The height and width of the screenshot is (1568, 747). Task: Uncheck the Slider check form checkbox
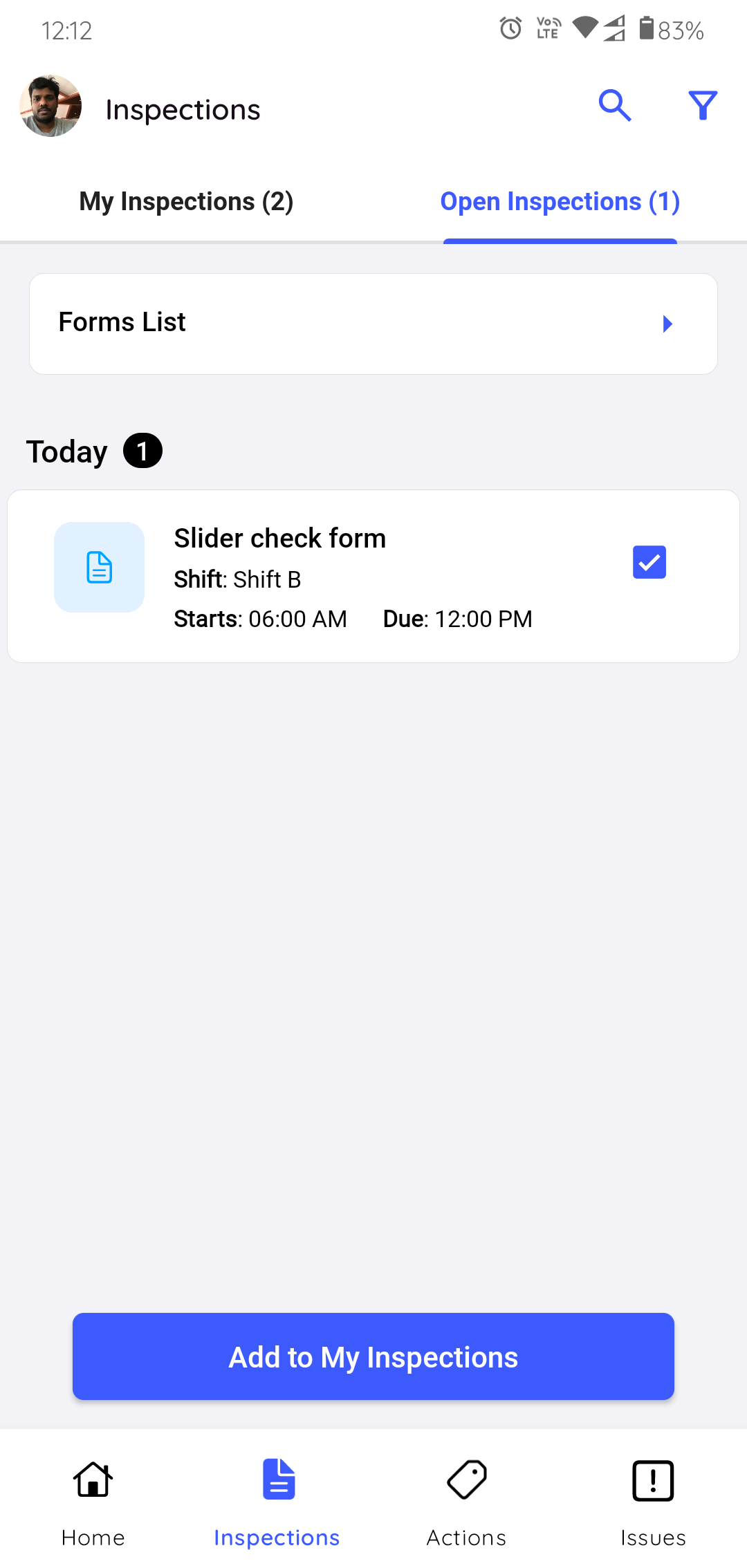(x=649, y=562)
